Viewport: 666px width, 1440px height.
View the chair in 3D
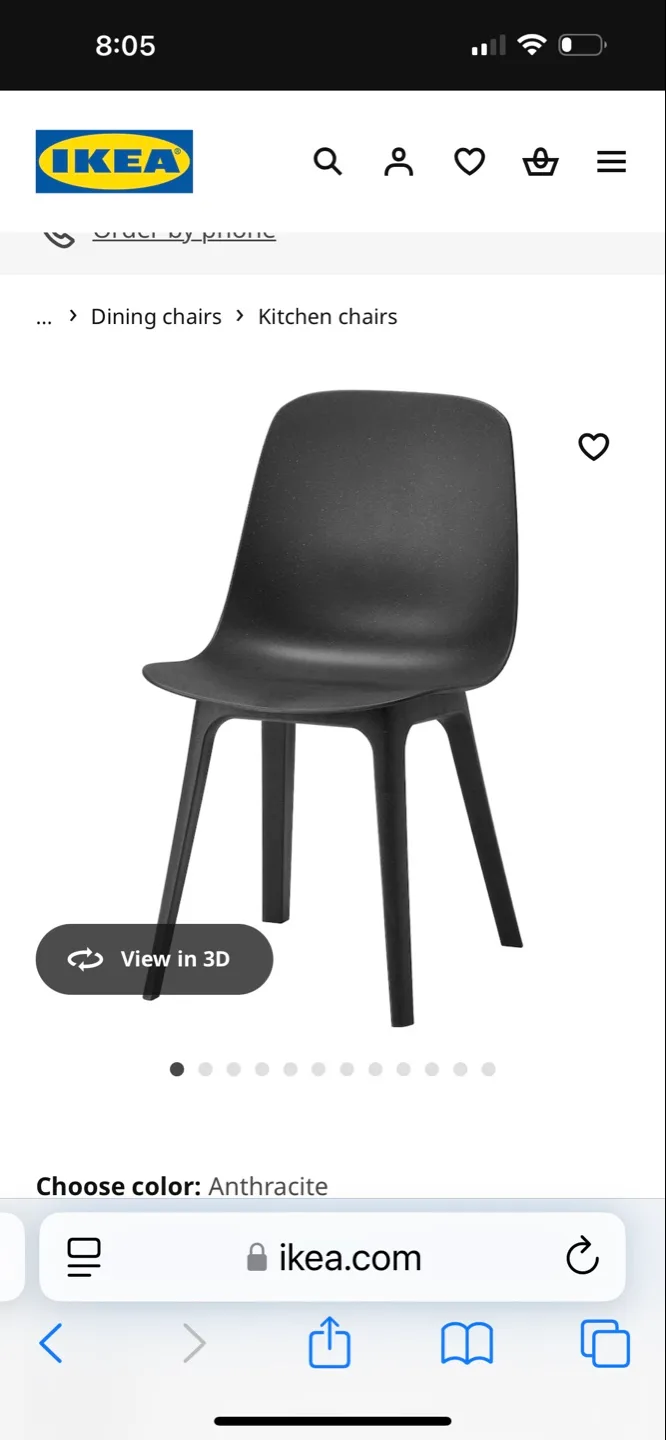(154, 959)
